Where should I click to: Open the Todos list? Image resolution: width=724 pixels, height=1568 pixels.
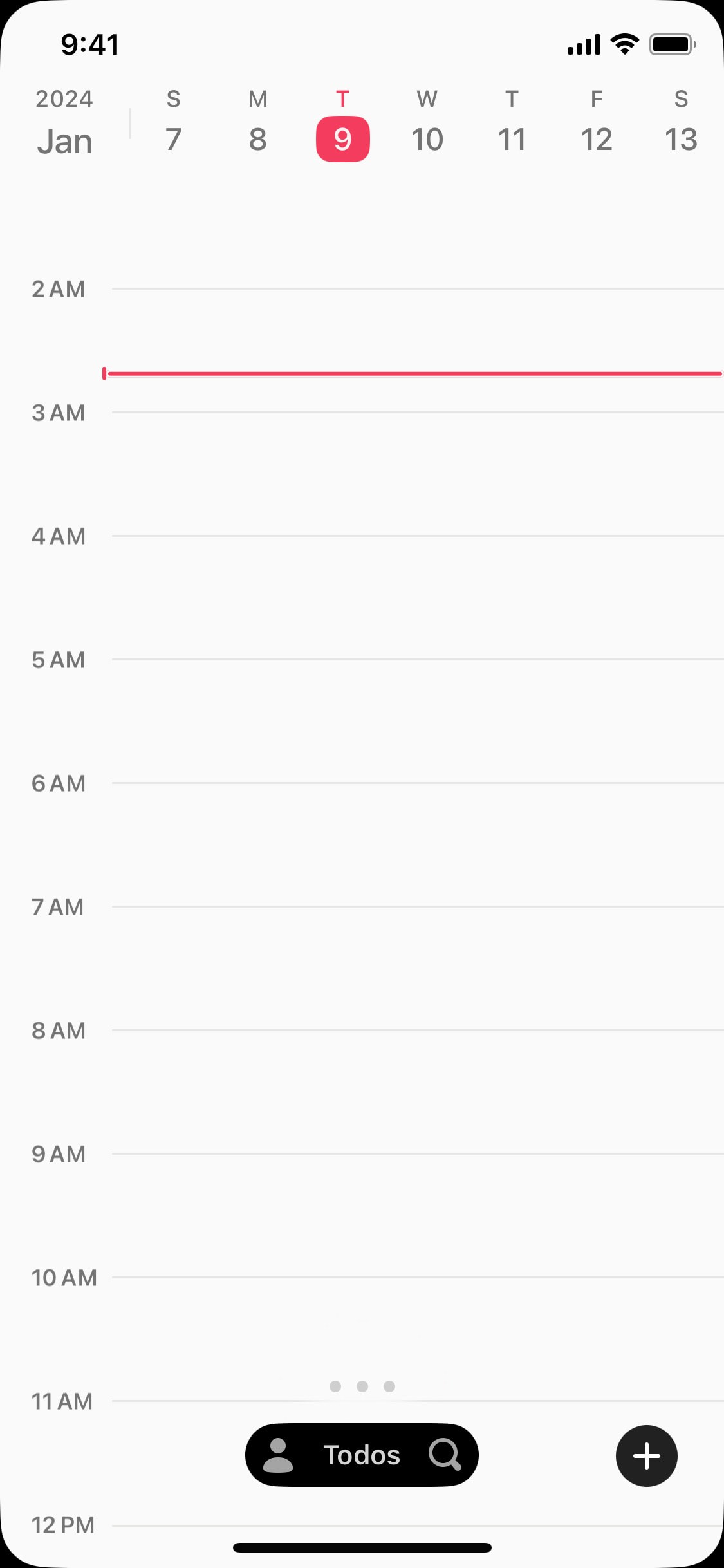tap(362, 1455)
